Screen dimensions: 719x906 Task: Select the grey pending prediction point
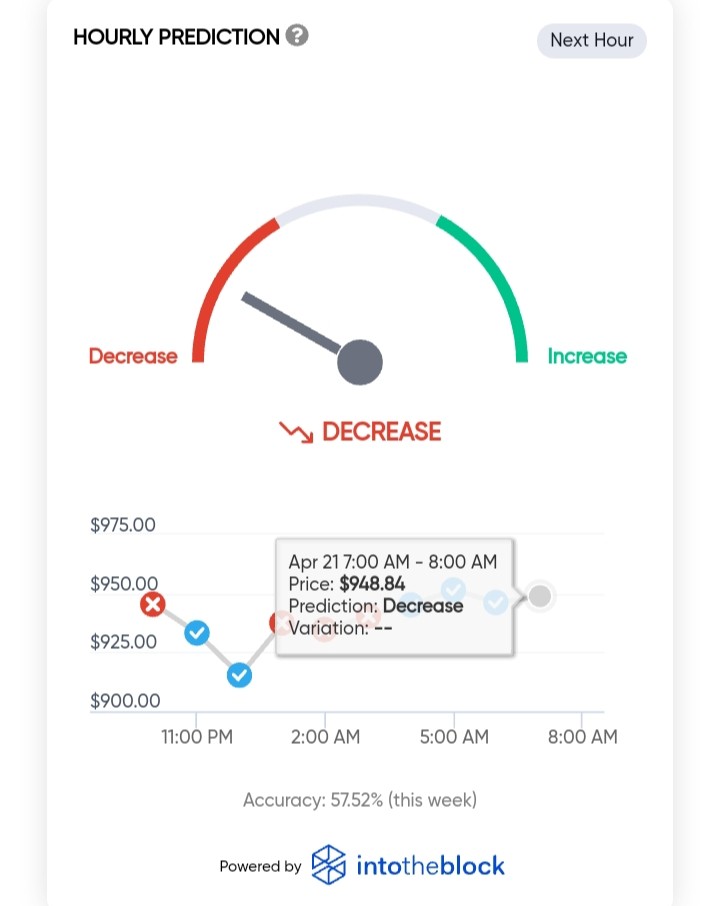click(x=540, y=596)
